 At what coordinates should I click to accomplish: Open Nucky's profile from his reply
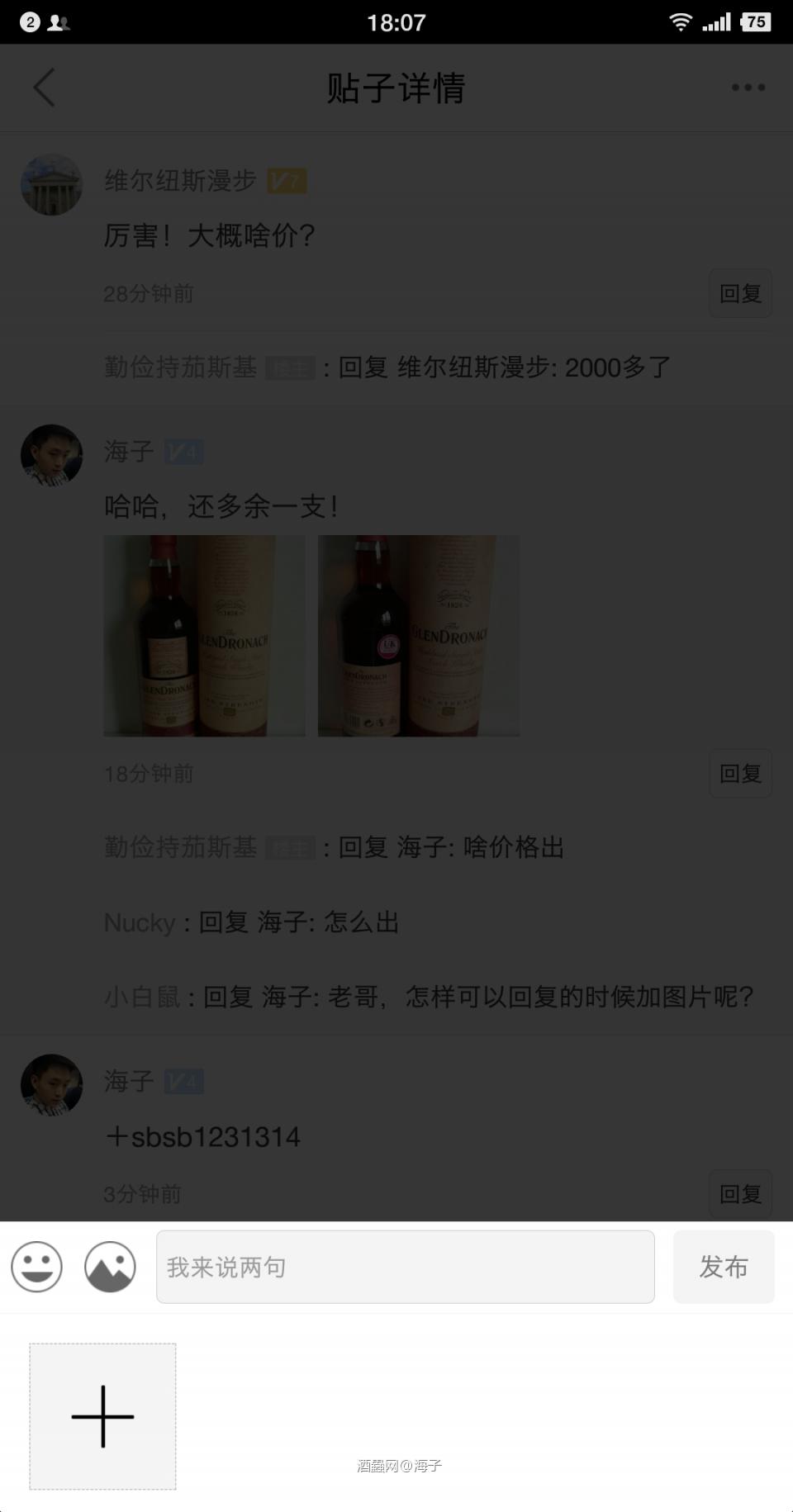(139, 922)
